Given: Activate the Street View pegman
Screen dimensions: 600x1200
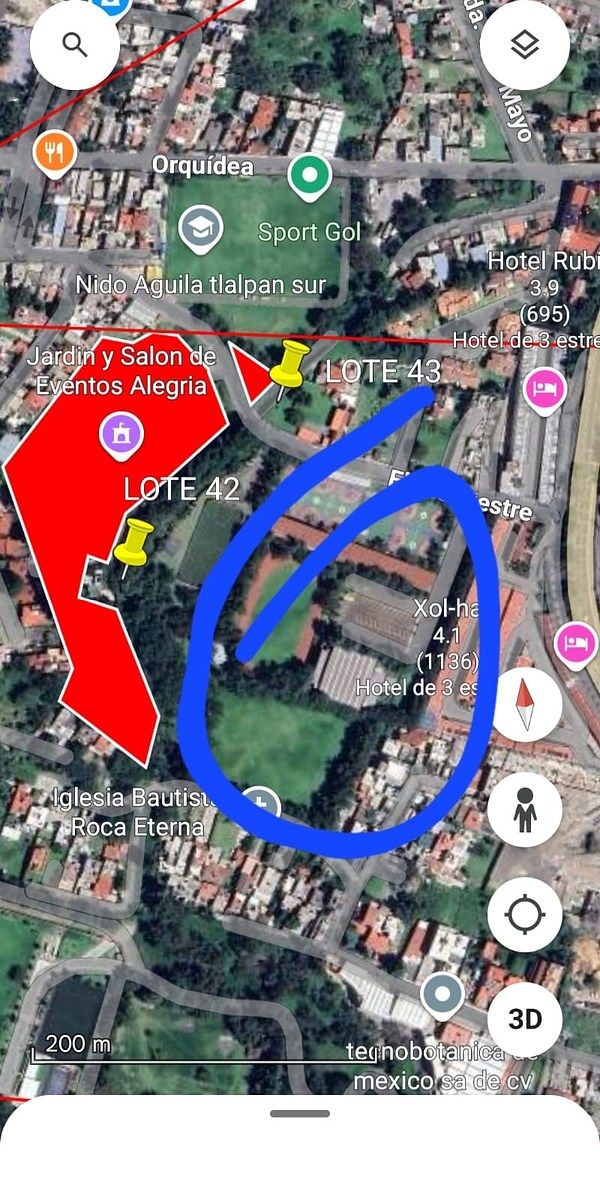Looking at the screenshot, I should pos(524,810).
